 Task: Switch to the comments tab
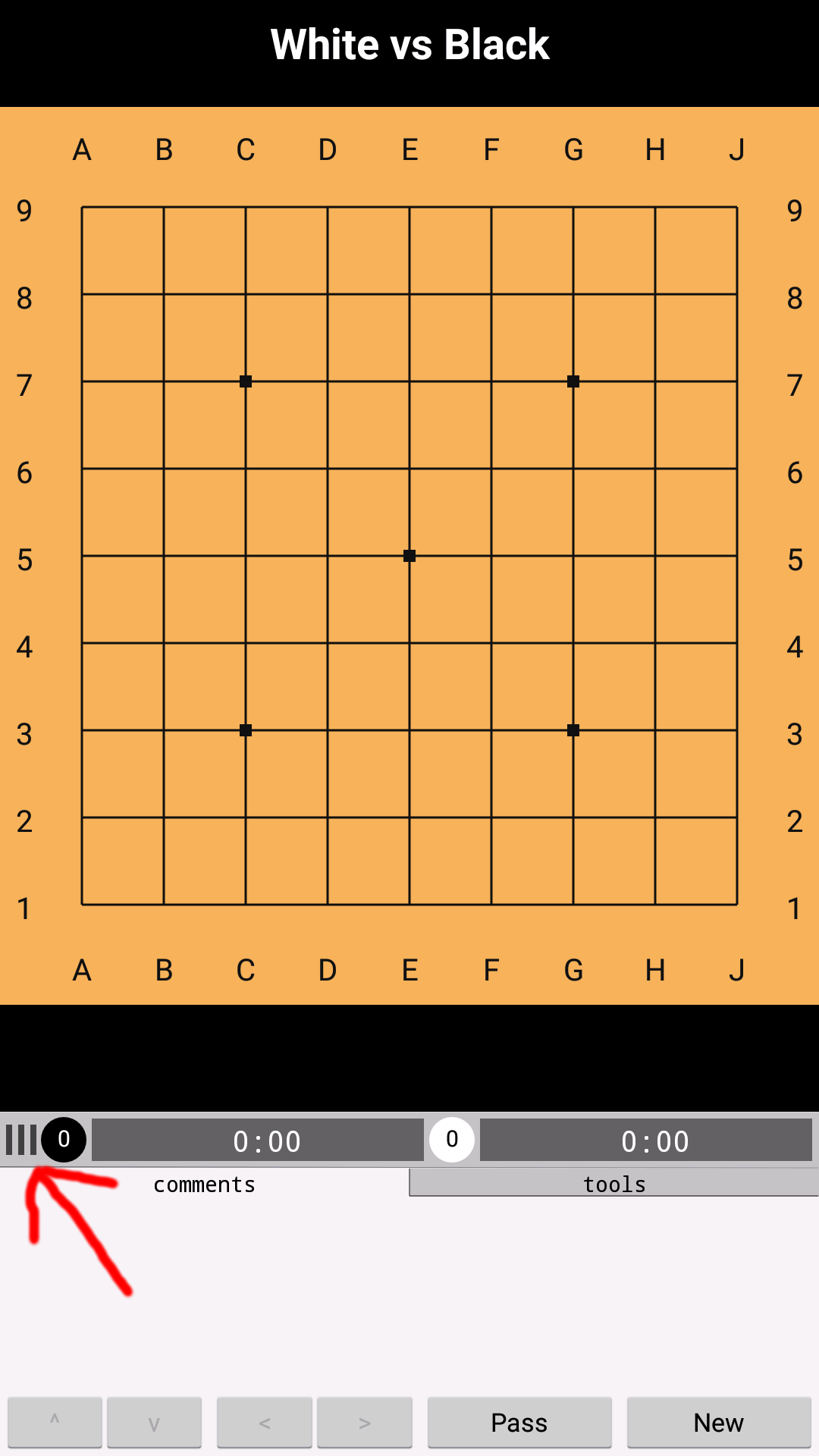(204, 1184)
